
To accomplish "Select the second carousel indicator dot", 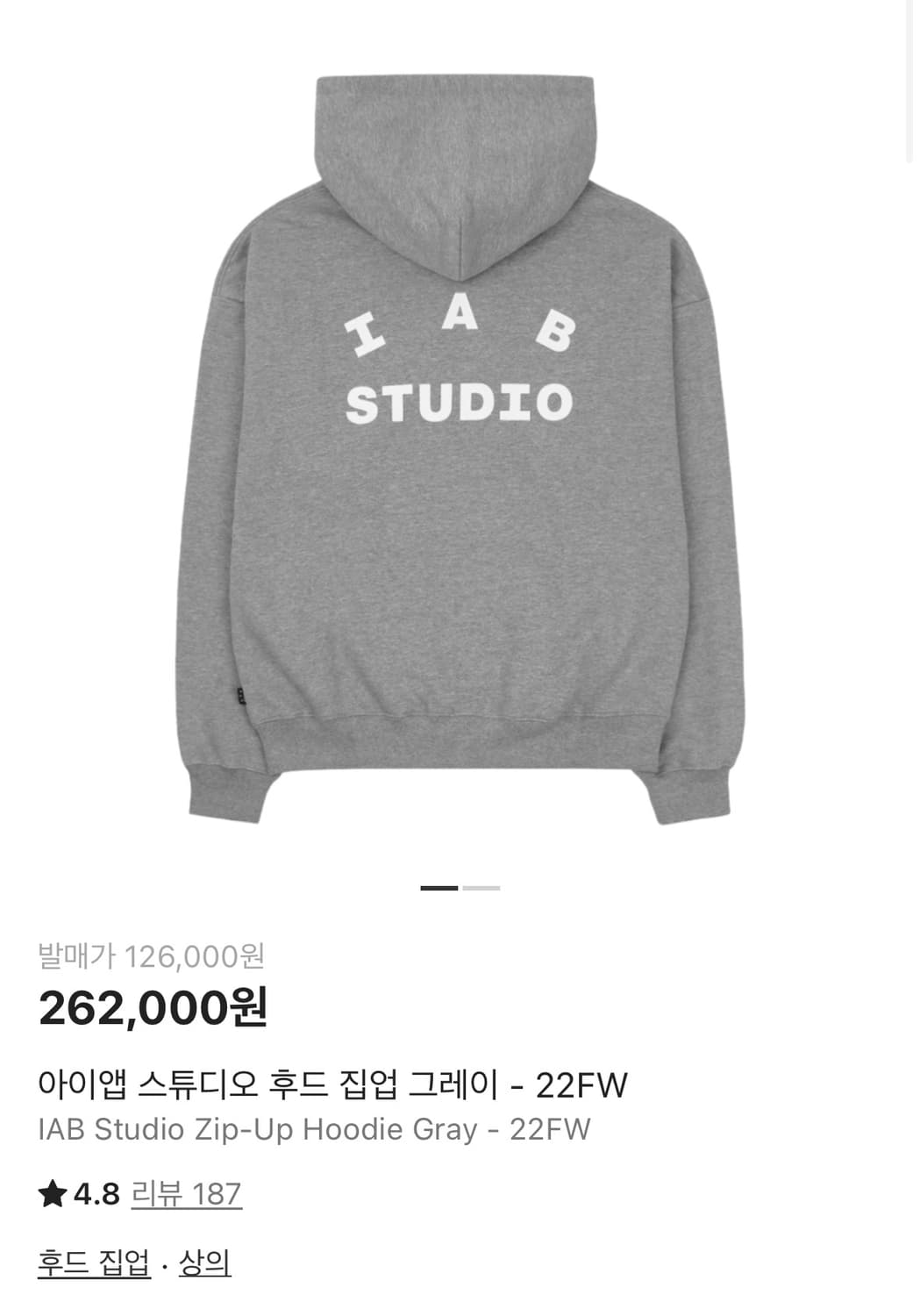I will pyautogui.click(x=480, y=890).
